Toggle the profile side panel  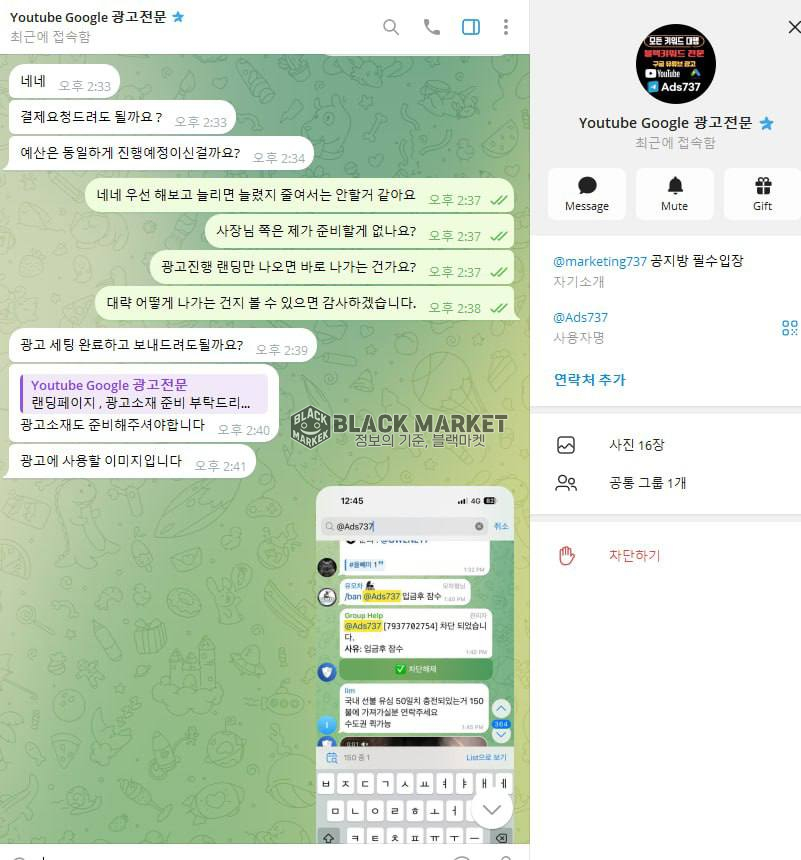pos(470,27)
